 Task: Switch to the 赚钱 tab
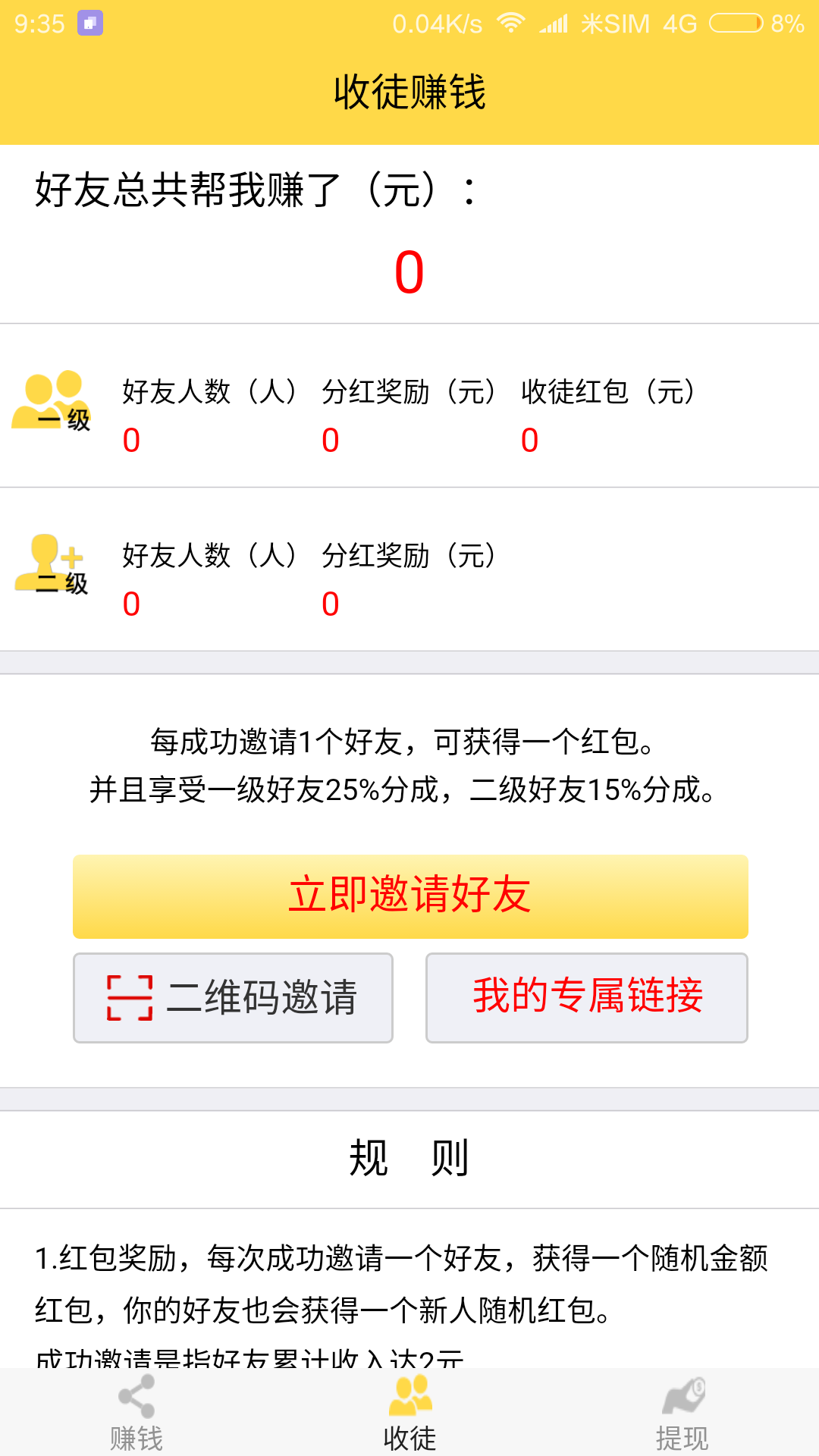(x=136, y=1418)
